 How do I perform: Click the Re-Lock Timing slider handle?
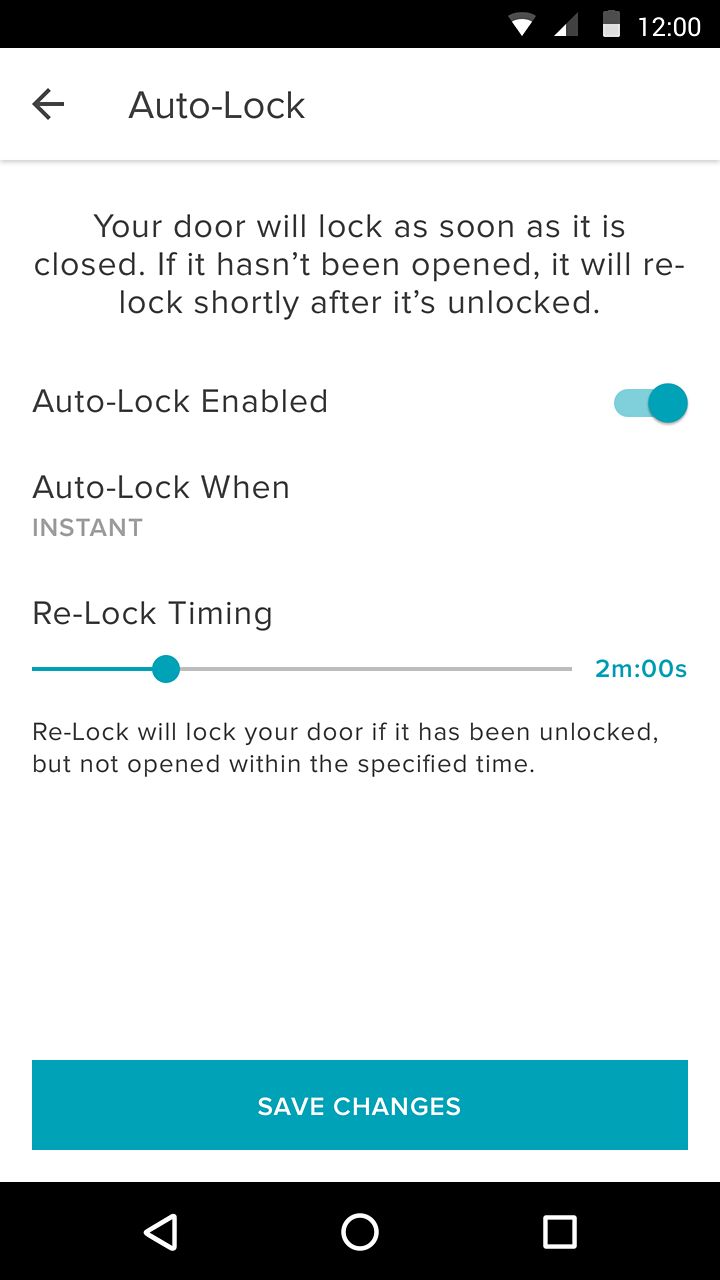(x=165, y=668)
